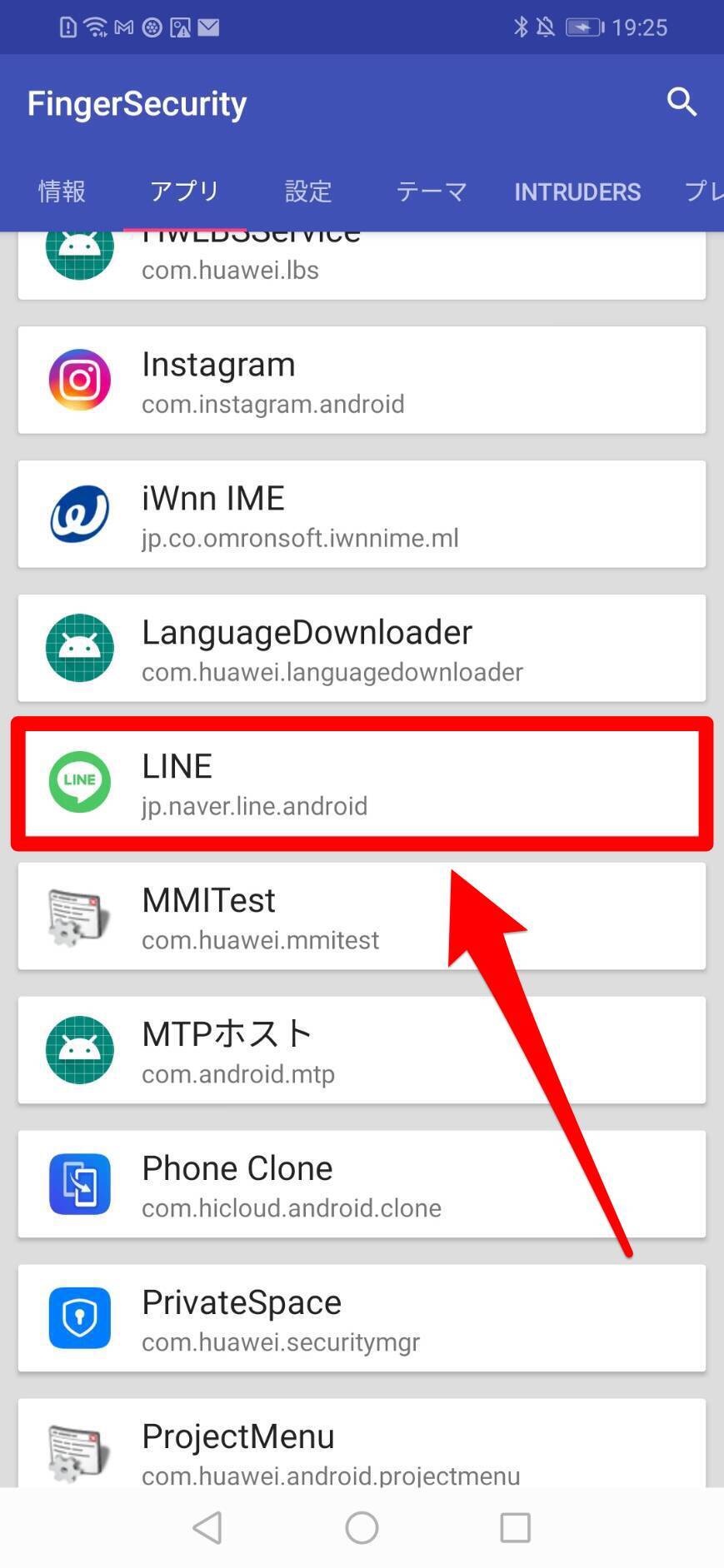
Task: Switch to the 情報 tab
Action: coord(62,192)
